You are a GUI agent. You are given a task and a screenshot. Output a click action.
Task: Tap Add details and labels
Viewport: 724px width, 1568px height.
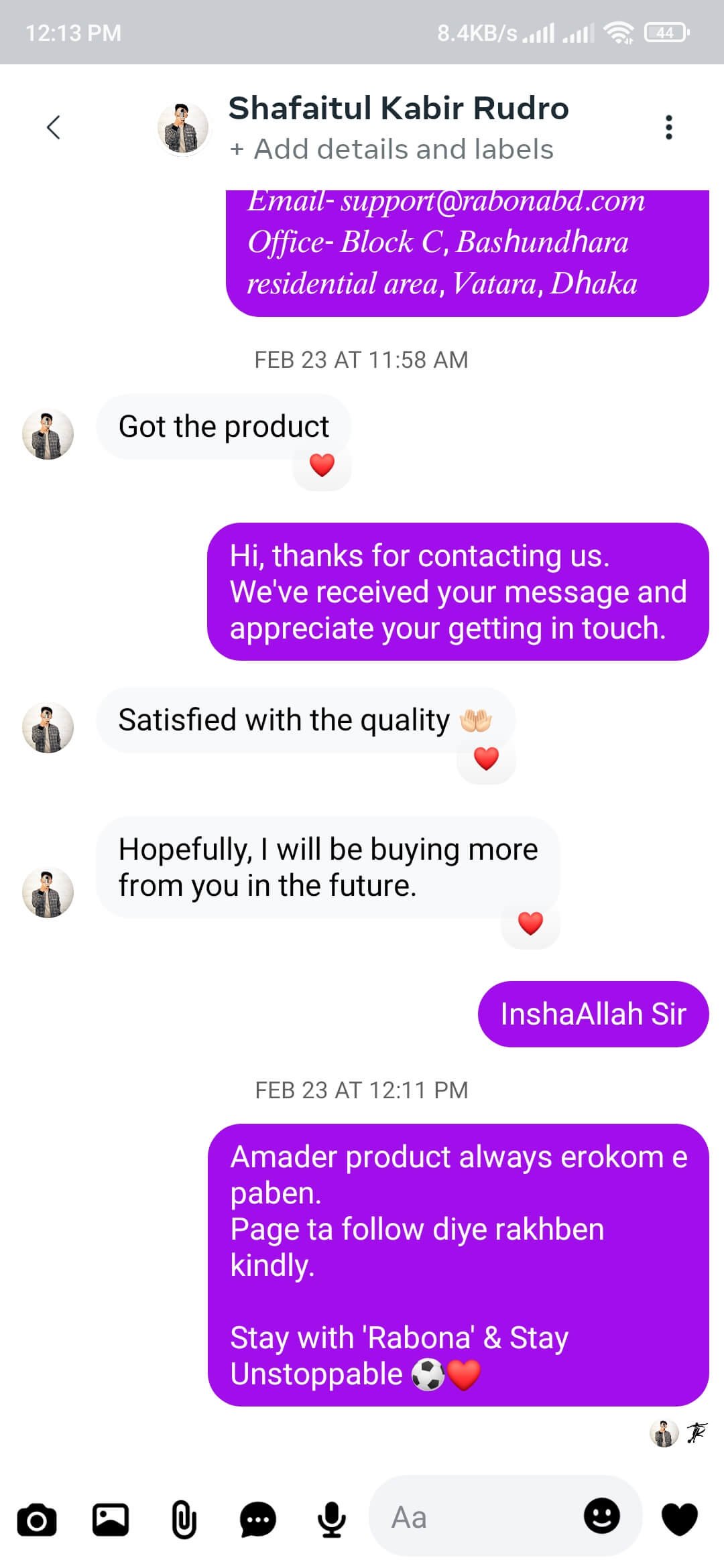391,149
